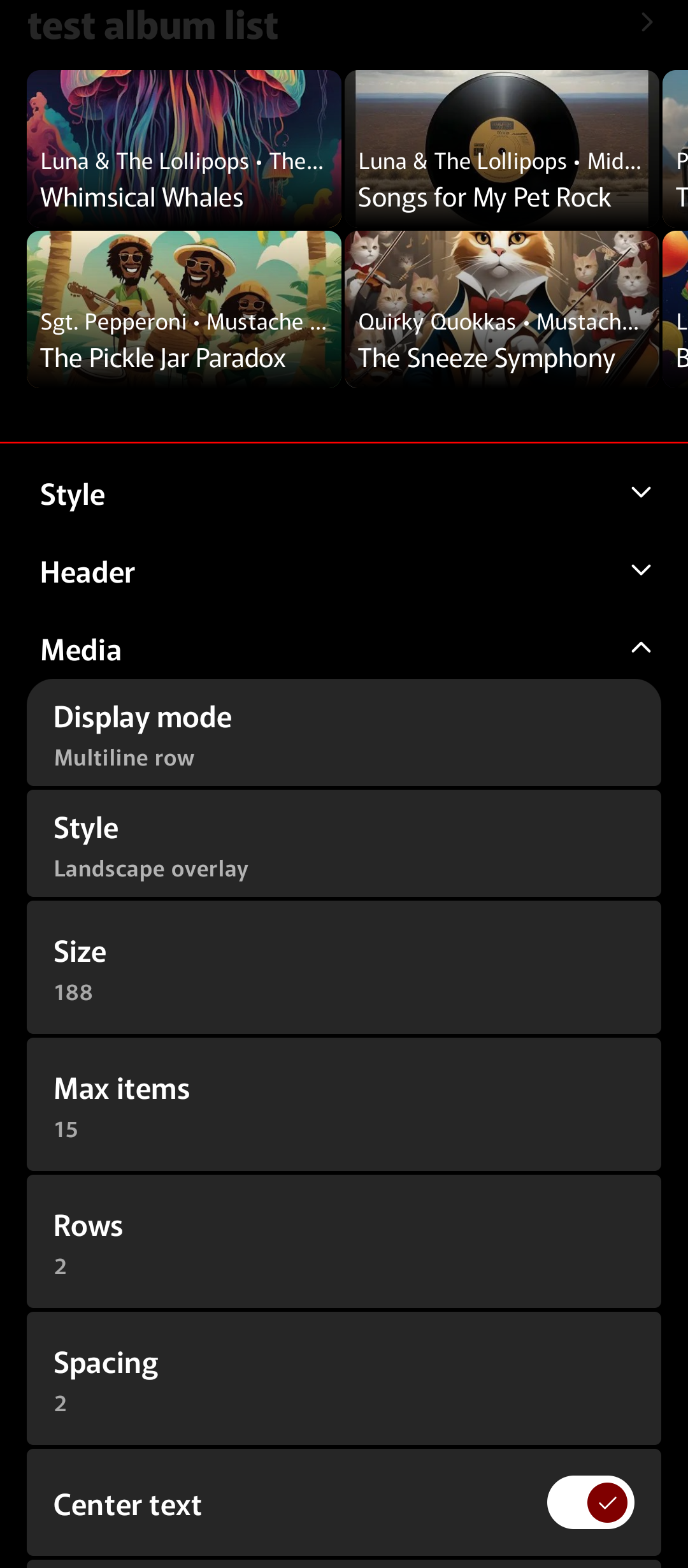
Task: Open The Sneeze Symphony album
Action: pos(501,309)
